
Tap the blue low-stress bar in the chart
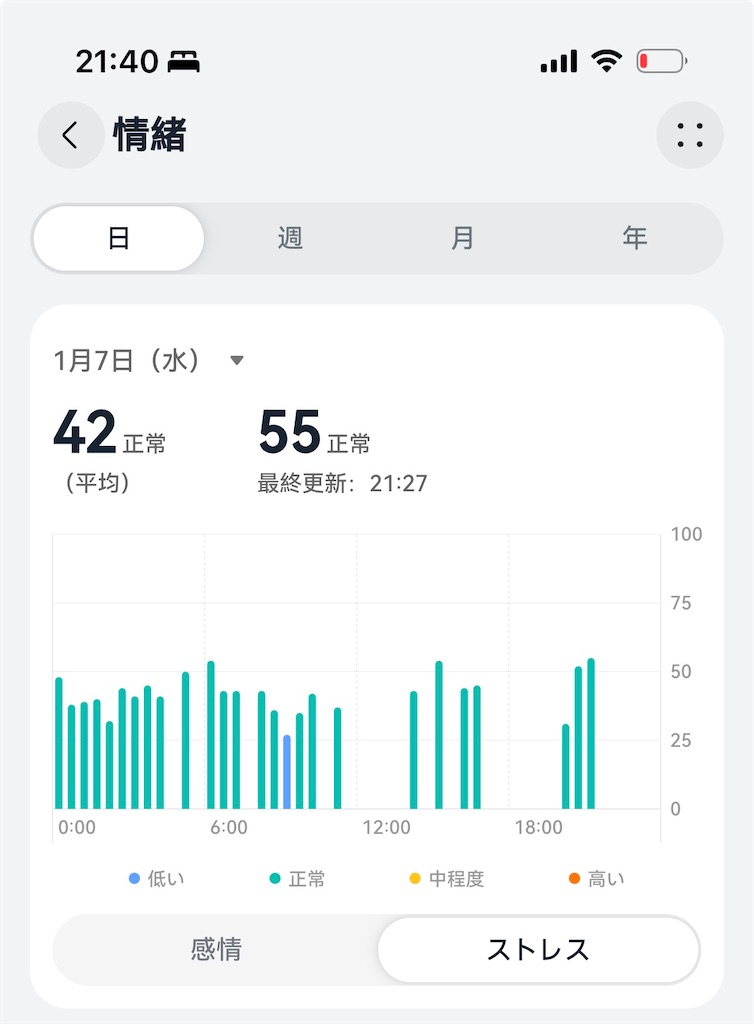pyautogui.click(x=287, y=772)
